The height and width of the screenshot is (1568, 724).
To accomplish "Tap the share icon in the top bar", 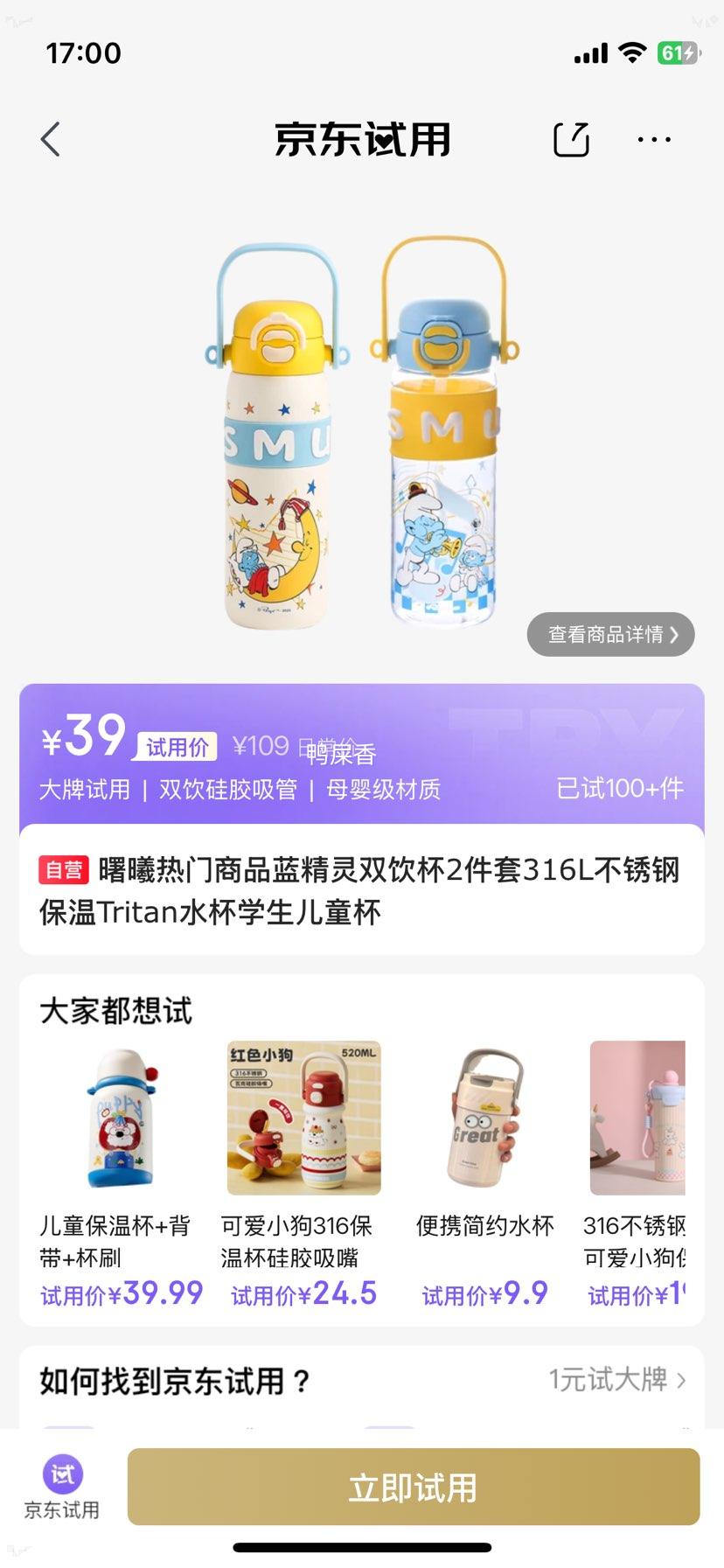I will click(571, 139).
